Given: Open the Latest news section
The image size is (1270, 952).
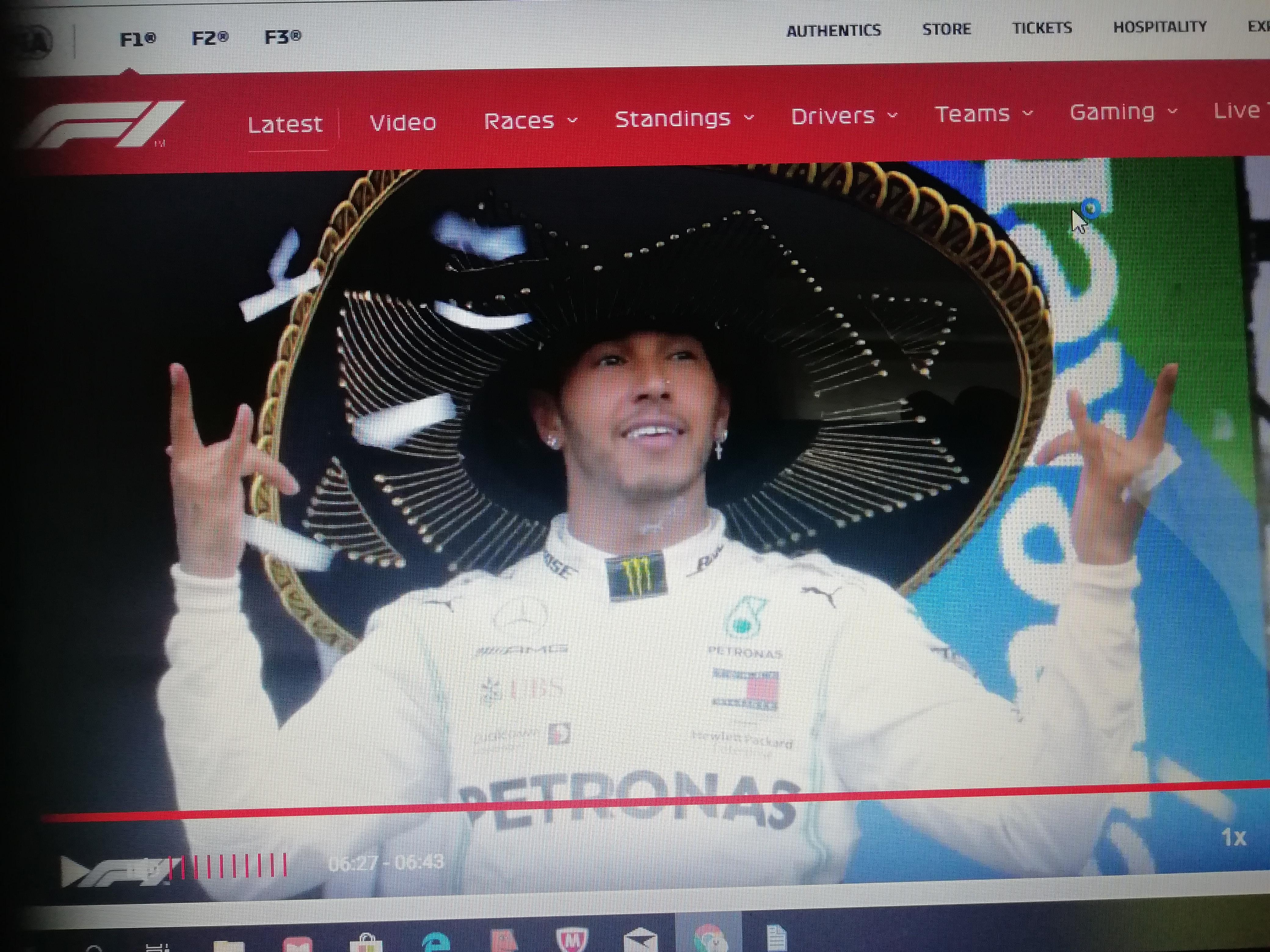Looking at the screenshot, I should tap(285, 124).
